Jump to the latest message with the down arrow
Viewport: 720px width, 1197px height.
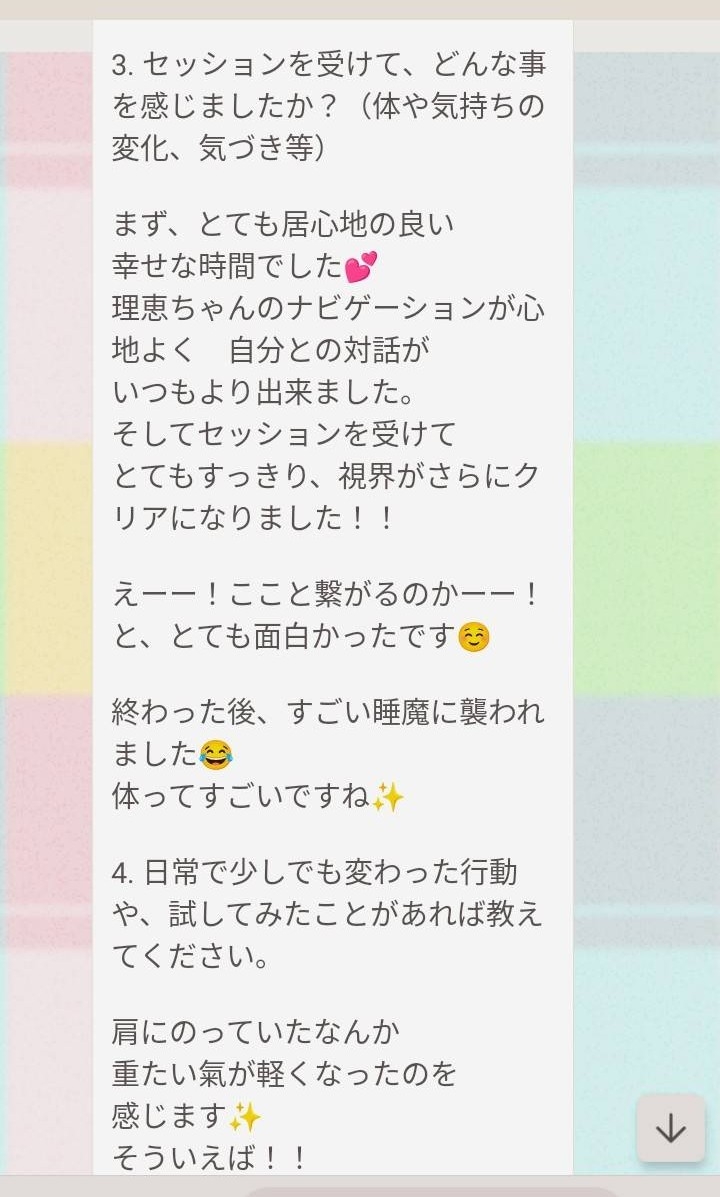[x=670, y=1128]
